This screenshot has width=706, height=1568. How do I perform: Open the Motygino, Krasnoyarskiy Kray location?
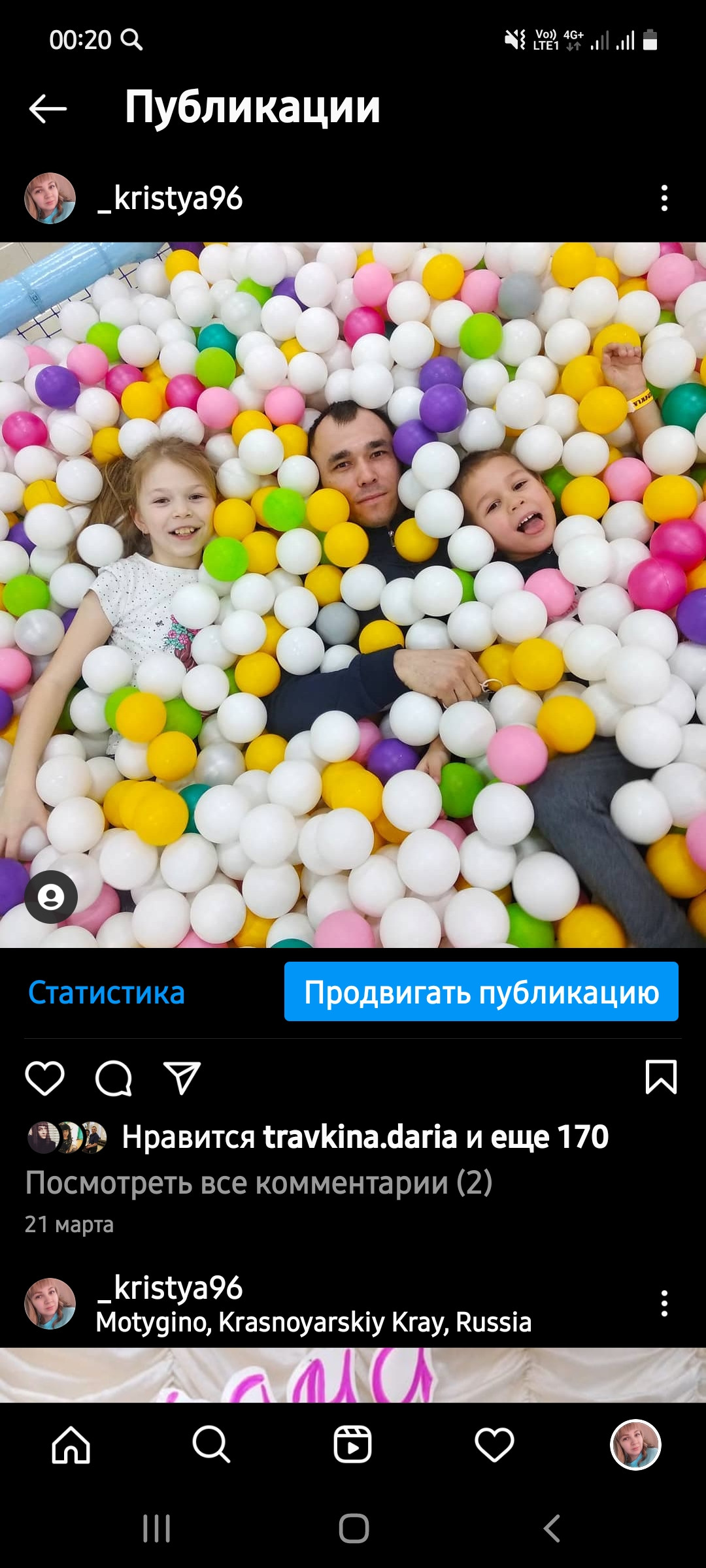click(x=314, y=1322)
